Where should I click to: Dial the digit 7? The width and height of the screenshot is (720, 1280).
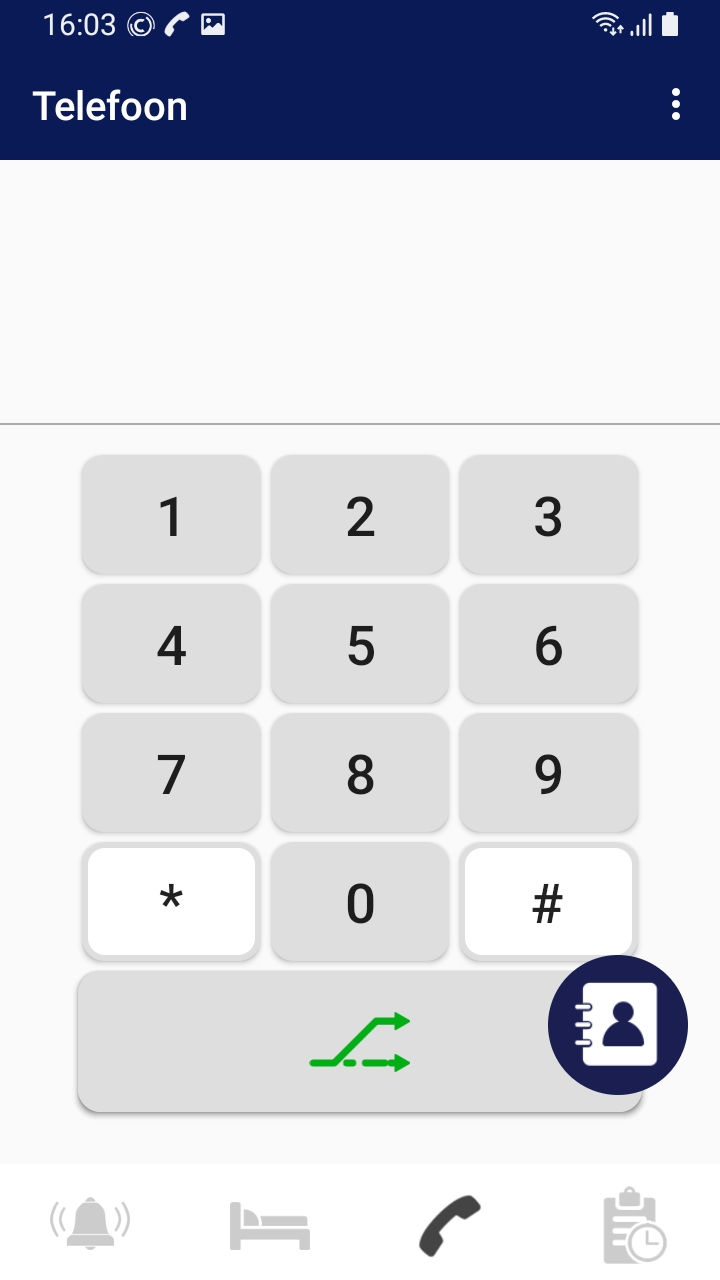(171, 773)
